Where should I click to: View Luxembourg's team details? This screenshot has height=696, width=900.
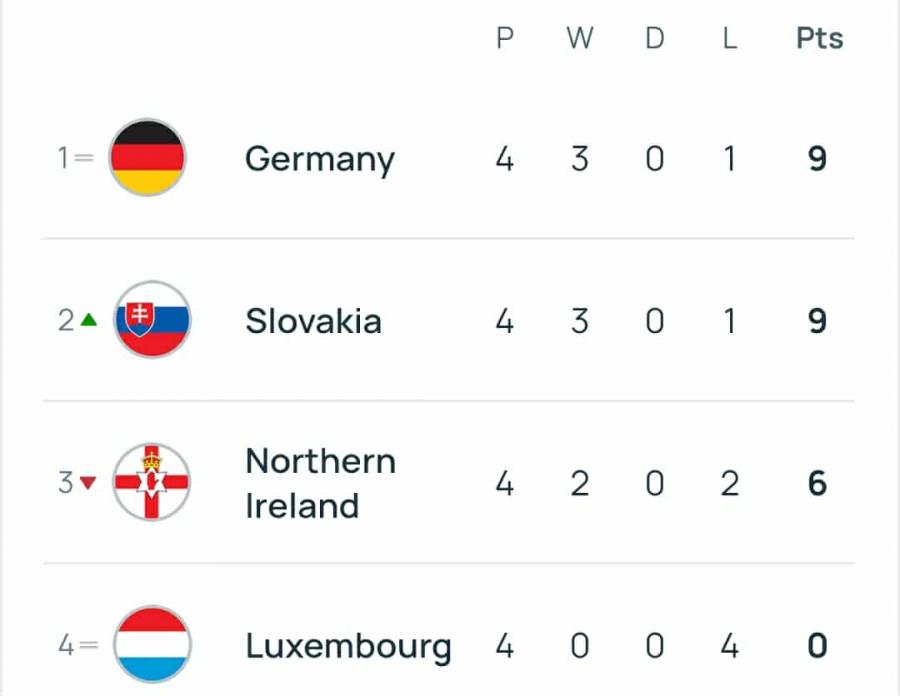tap(347, 646)
